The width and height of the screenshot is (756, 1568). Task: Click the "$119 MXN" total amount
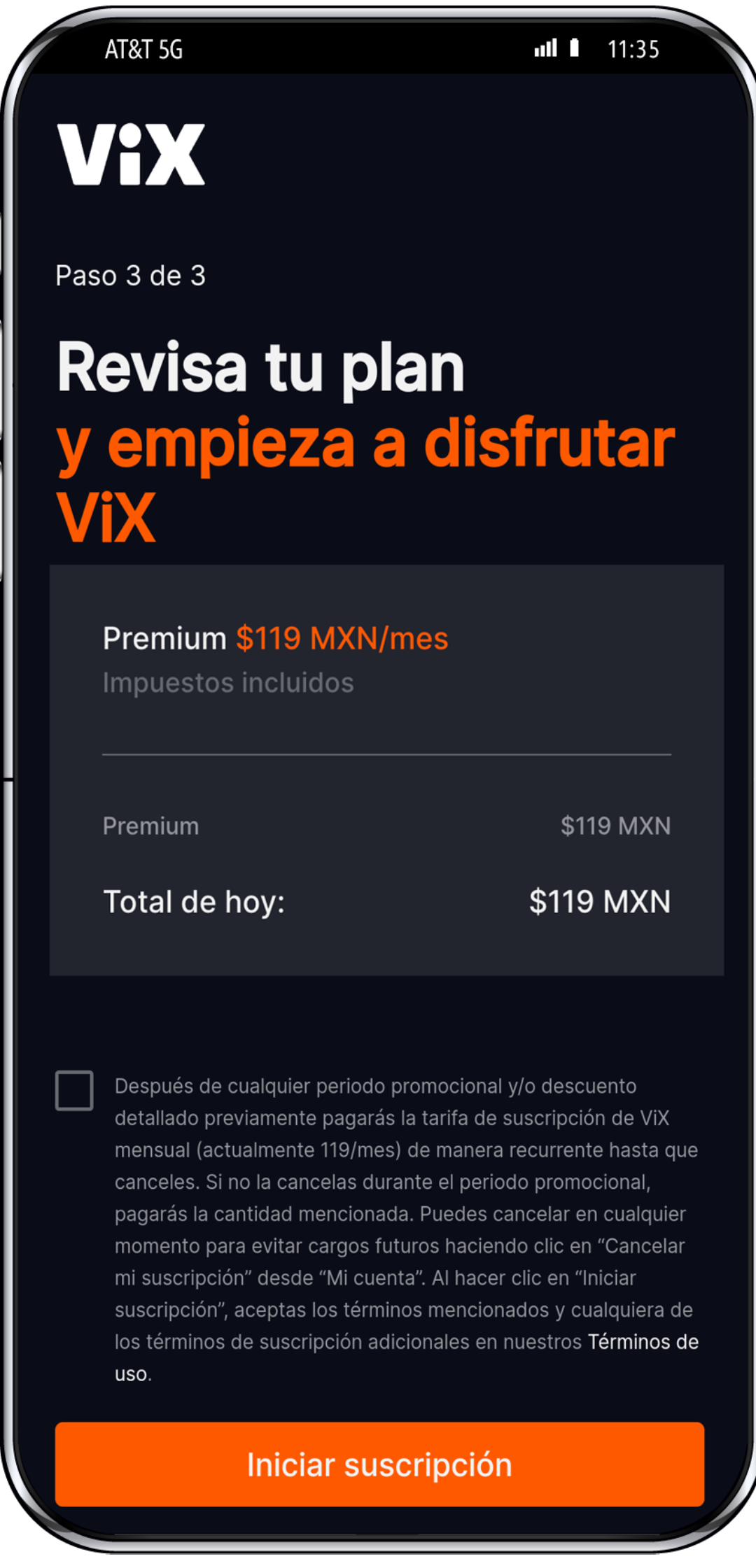[x=600, y=901]
